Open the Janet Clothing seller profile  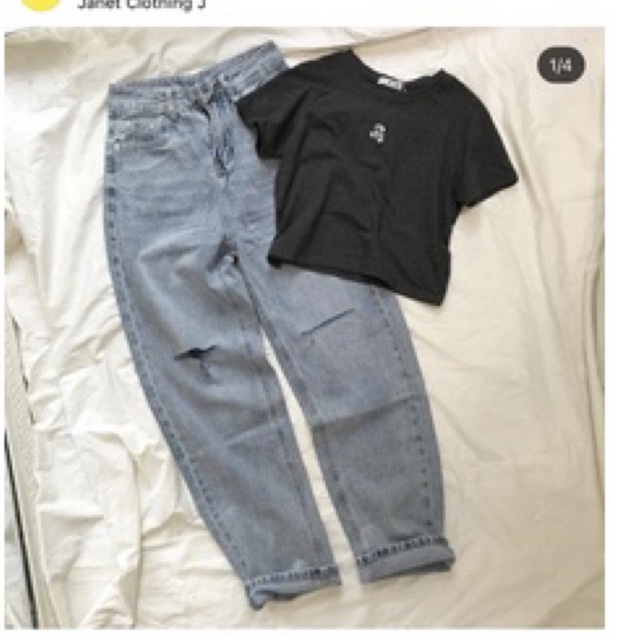point(141,4)
